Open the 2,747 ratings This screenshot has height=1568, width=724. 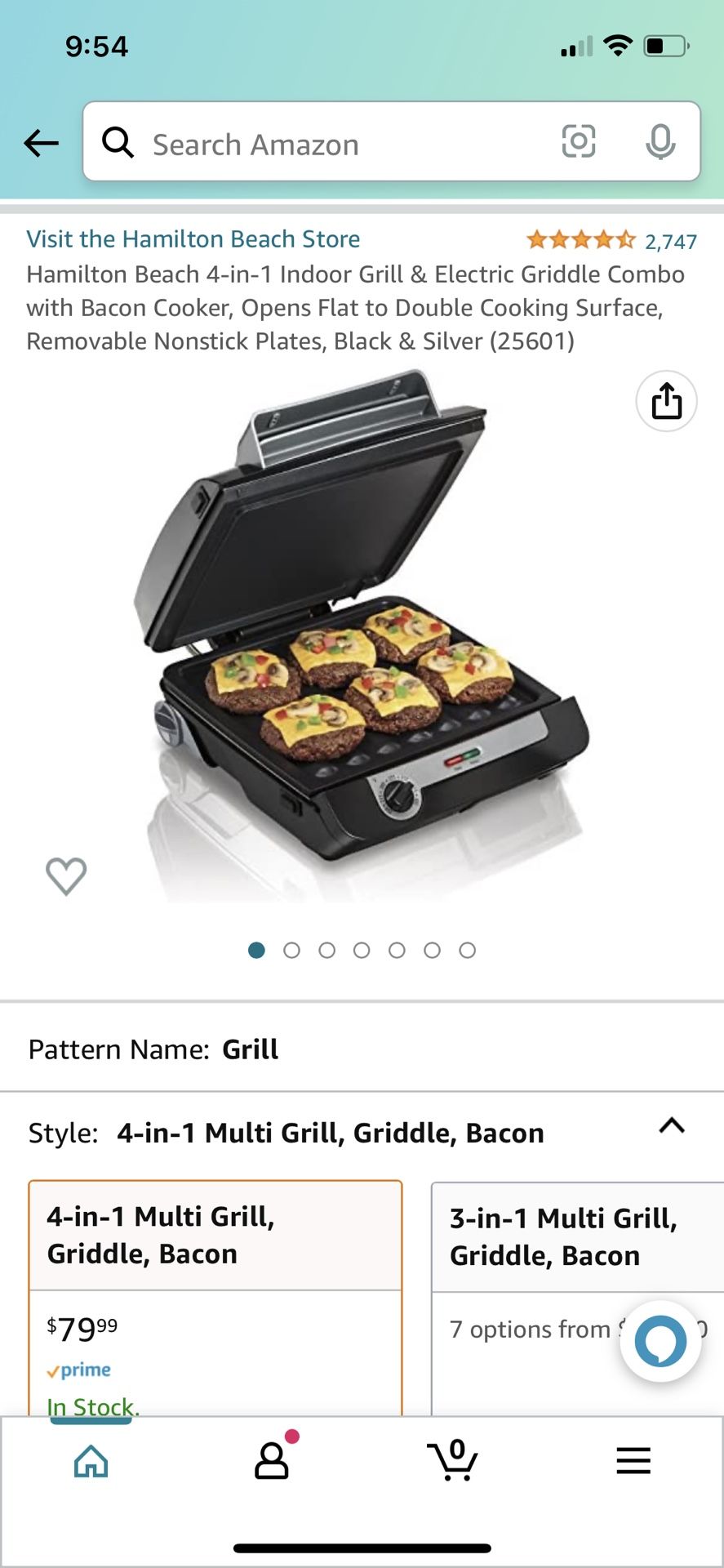611,241
